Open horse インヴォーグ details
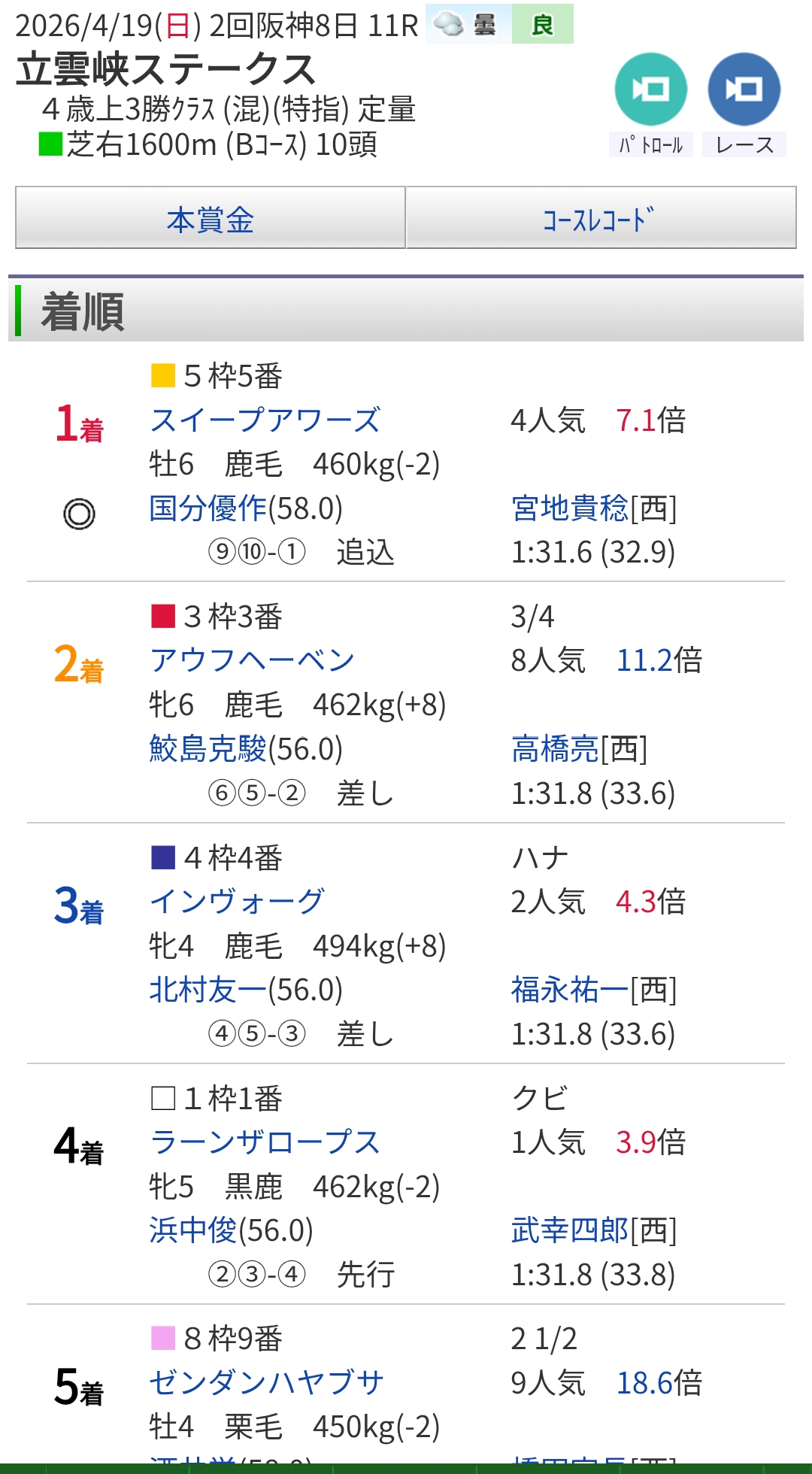Screen dimensions: 812x1474 (x=238, y=901)
